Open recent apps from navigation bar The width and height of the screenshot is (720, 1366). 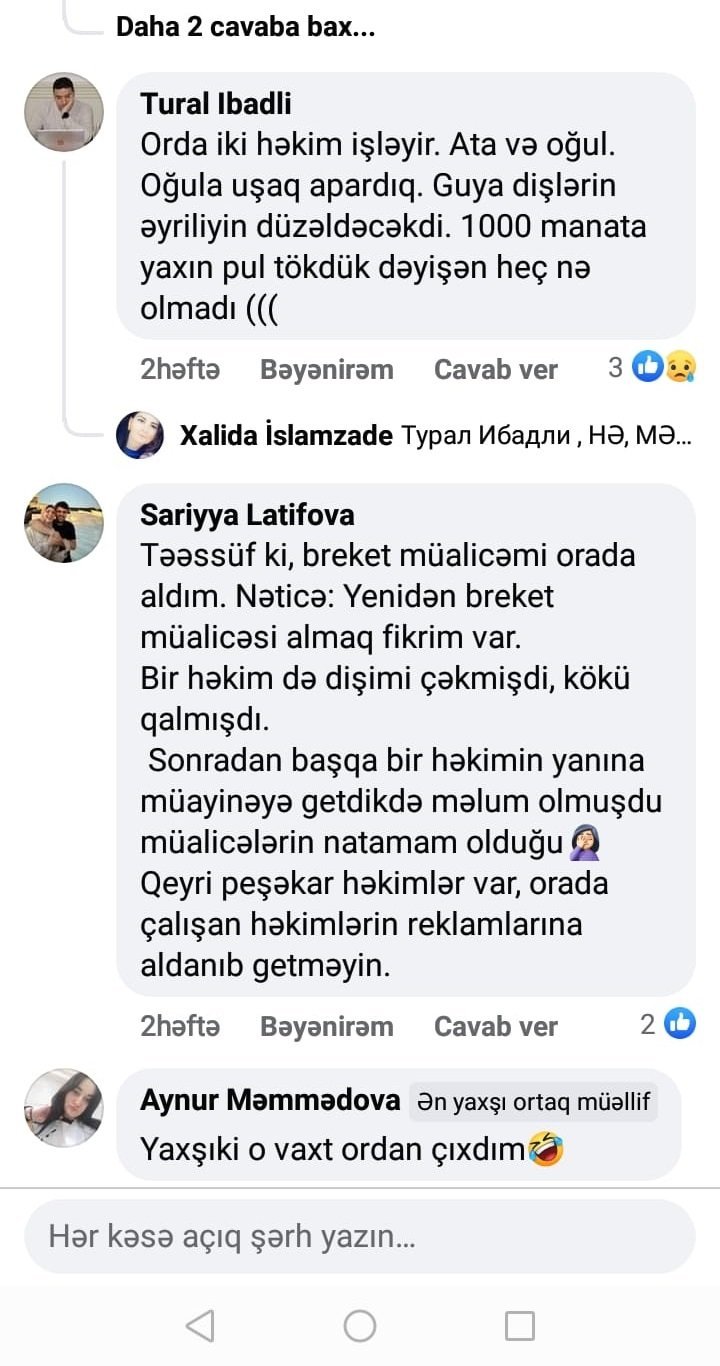519,1326
